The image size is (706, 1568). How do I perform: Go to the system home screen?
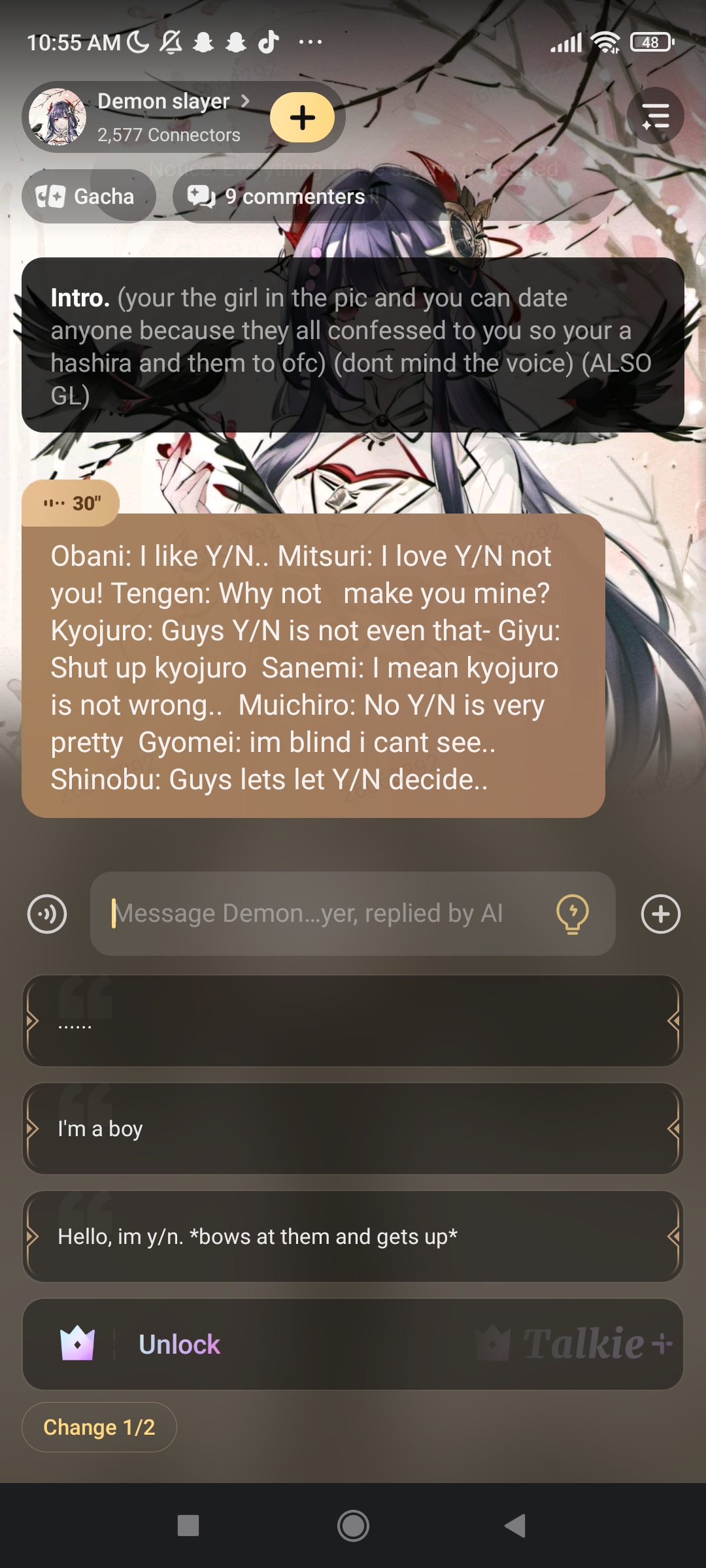[x=353, y=1526]
